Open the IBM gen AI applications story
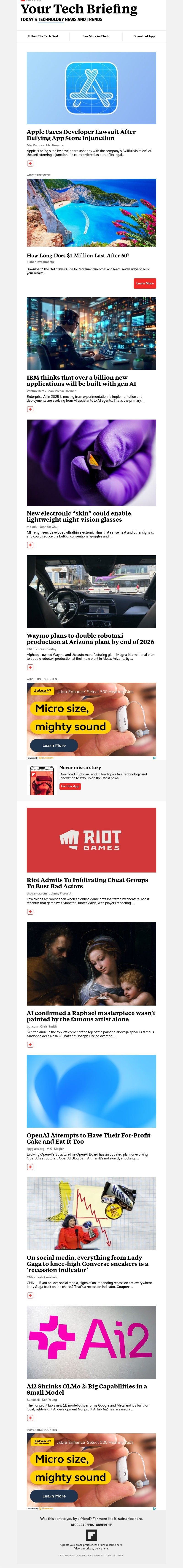The height and width of the screenshot is (1568, 183). [x=81, y=380]
